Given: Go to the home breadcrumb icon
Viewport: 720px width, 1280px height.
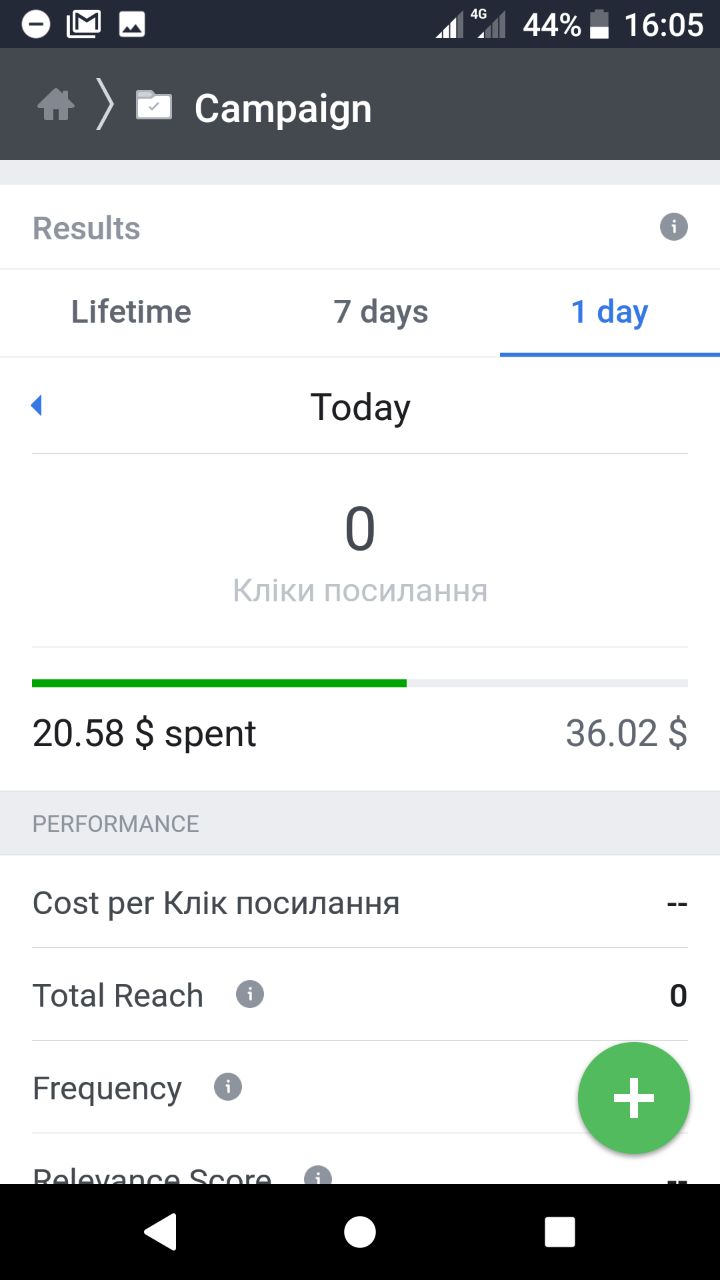Looking at the screenshot, I should (56, 105).
